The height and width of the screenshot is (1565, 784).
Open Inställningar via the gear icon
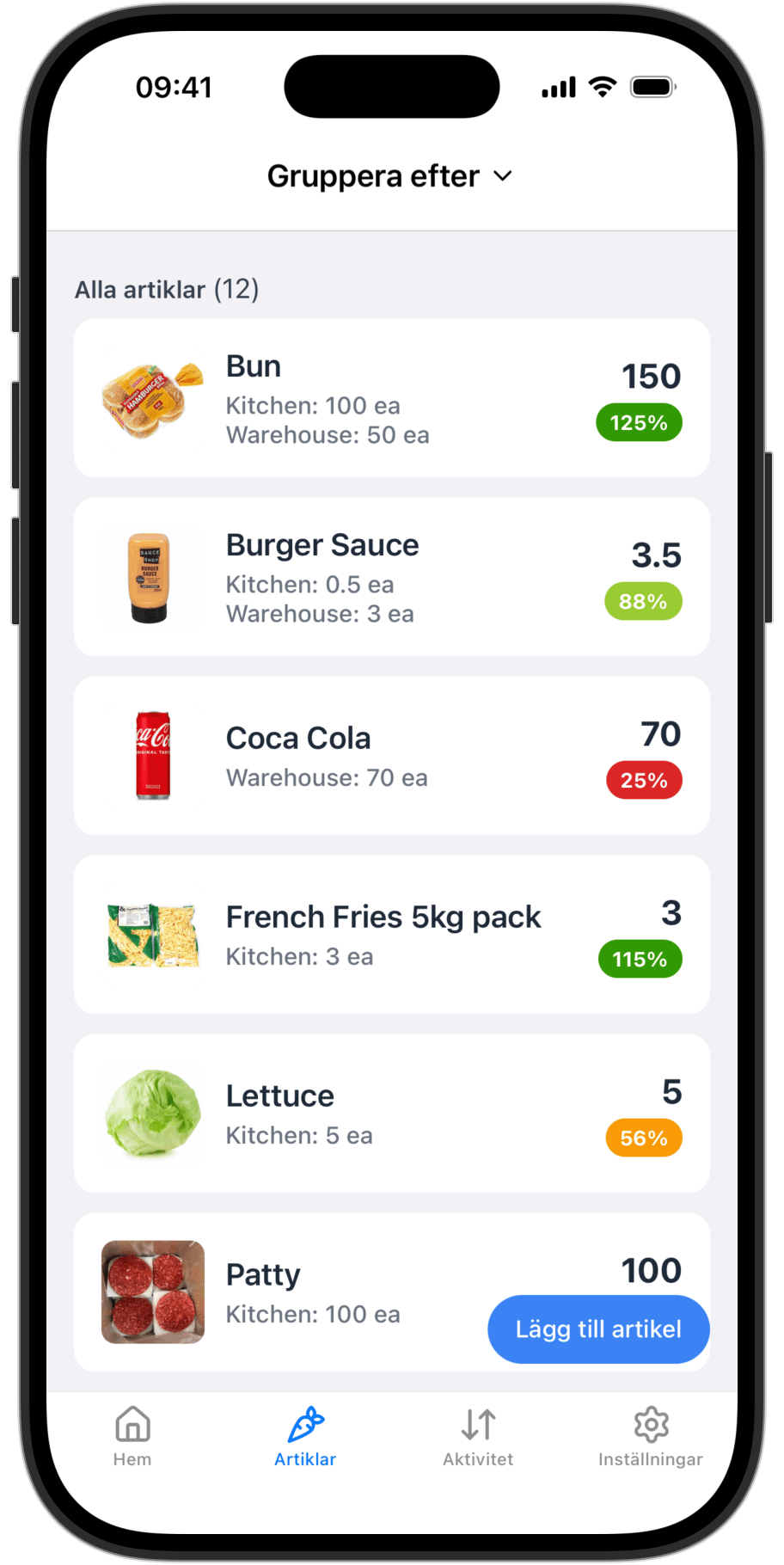(x=651, y=1425)
